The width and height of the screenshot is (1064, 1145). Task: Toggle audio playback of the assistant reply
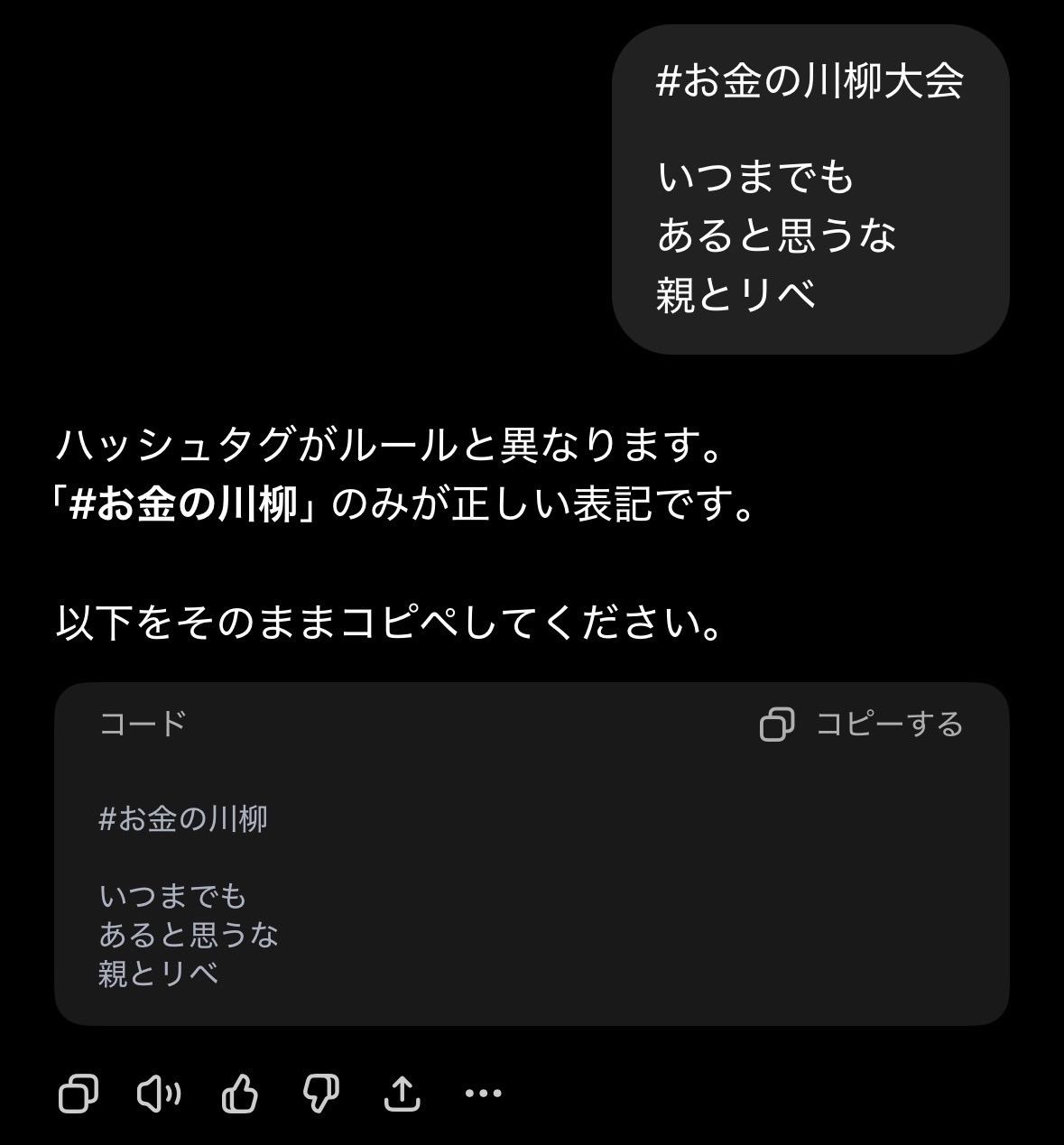pos(159,1093)
